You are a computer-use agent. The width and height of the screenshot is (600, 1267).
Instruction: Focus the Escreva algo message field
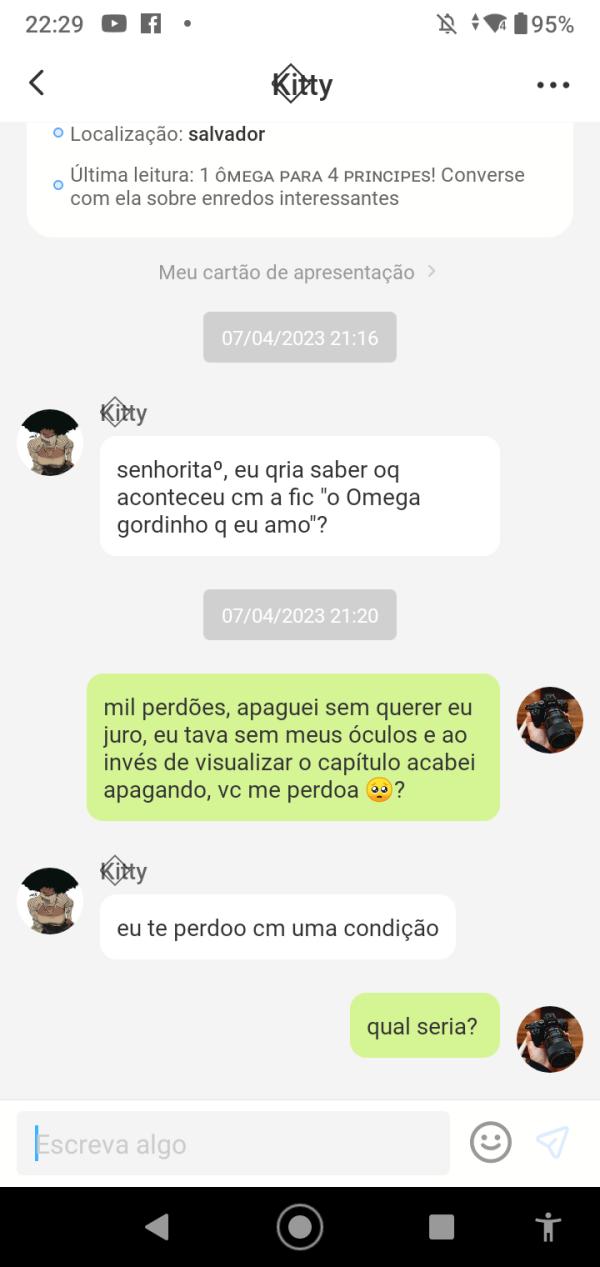pyautogui.click(x=233, y=1143)
